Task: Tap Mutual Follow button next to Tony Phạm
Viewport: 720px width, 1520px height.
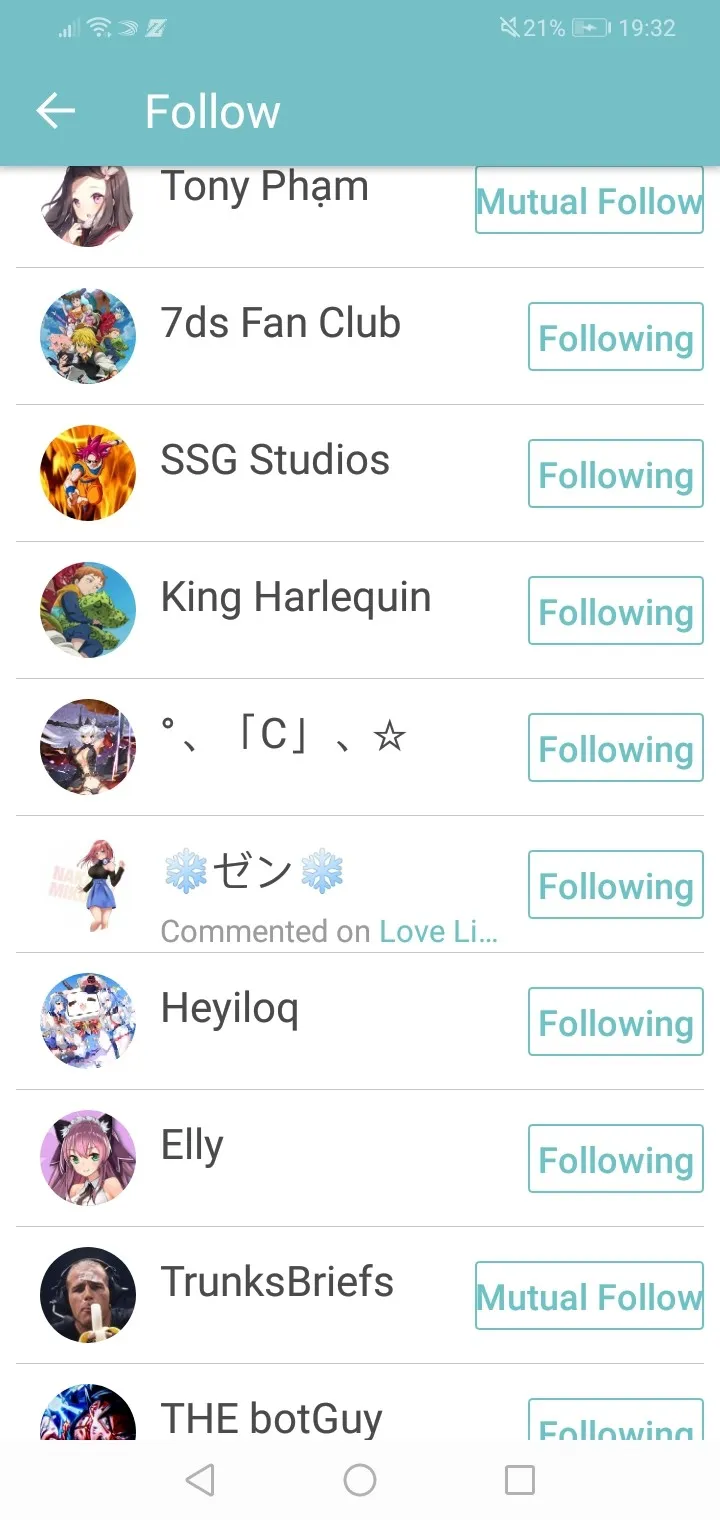Action: 589,201
